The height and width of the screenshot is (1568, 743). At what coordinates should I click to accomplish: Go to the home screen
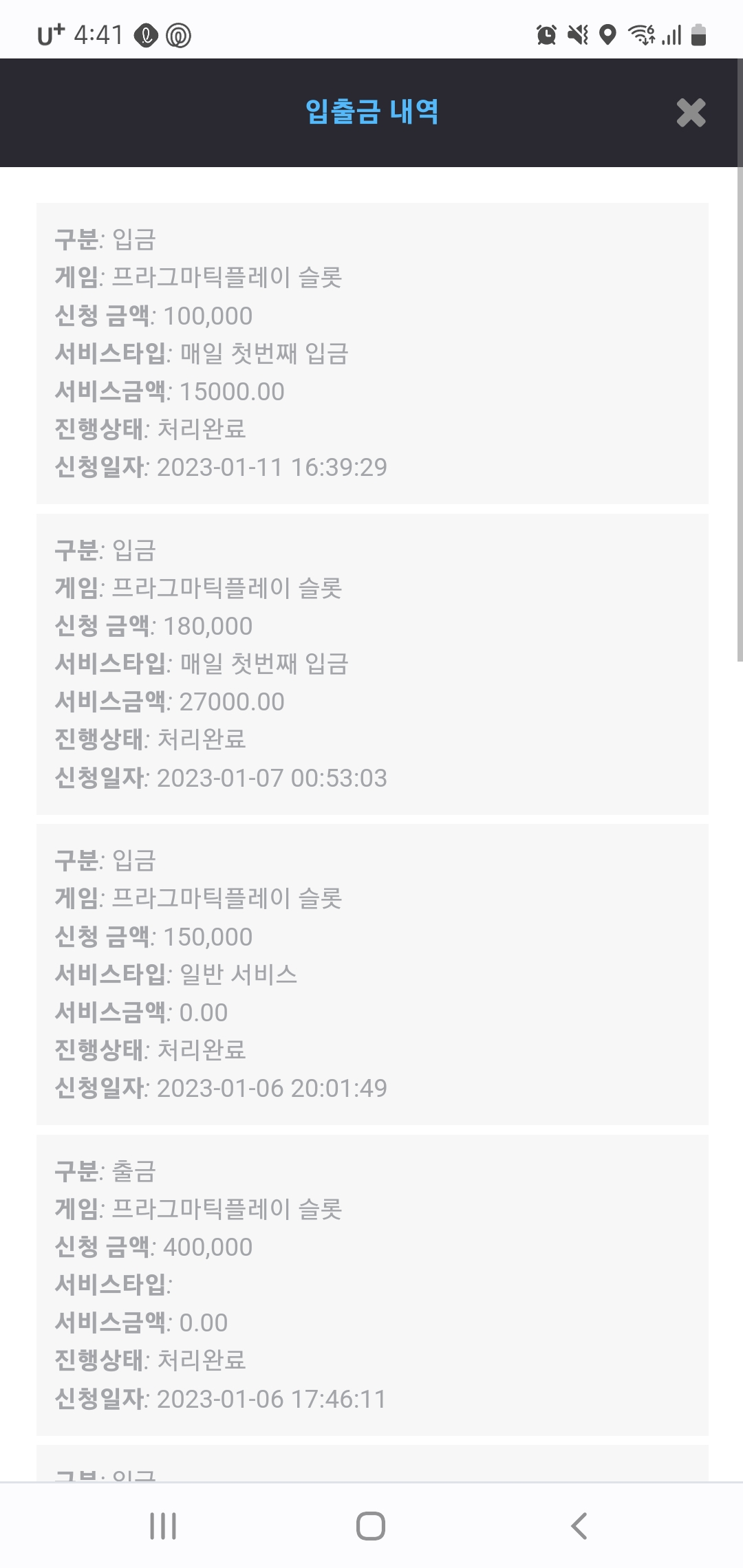(371, 1525)
